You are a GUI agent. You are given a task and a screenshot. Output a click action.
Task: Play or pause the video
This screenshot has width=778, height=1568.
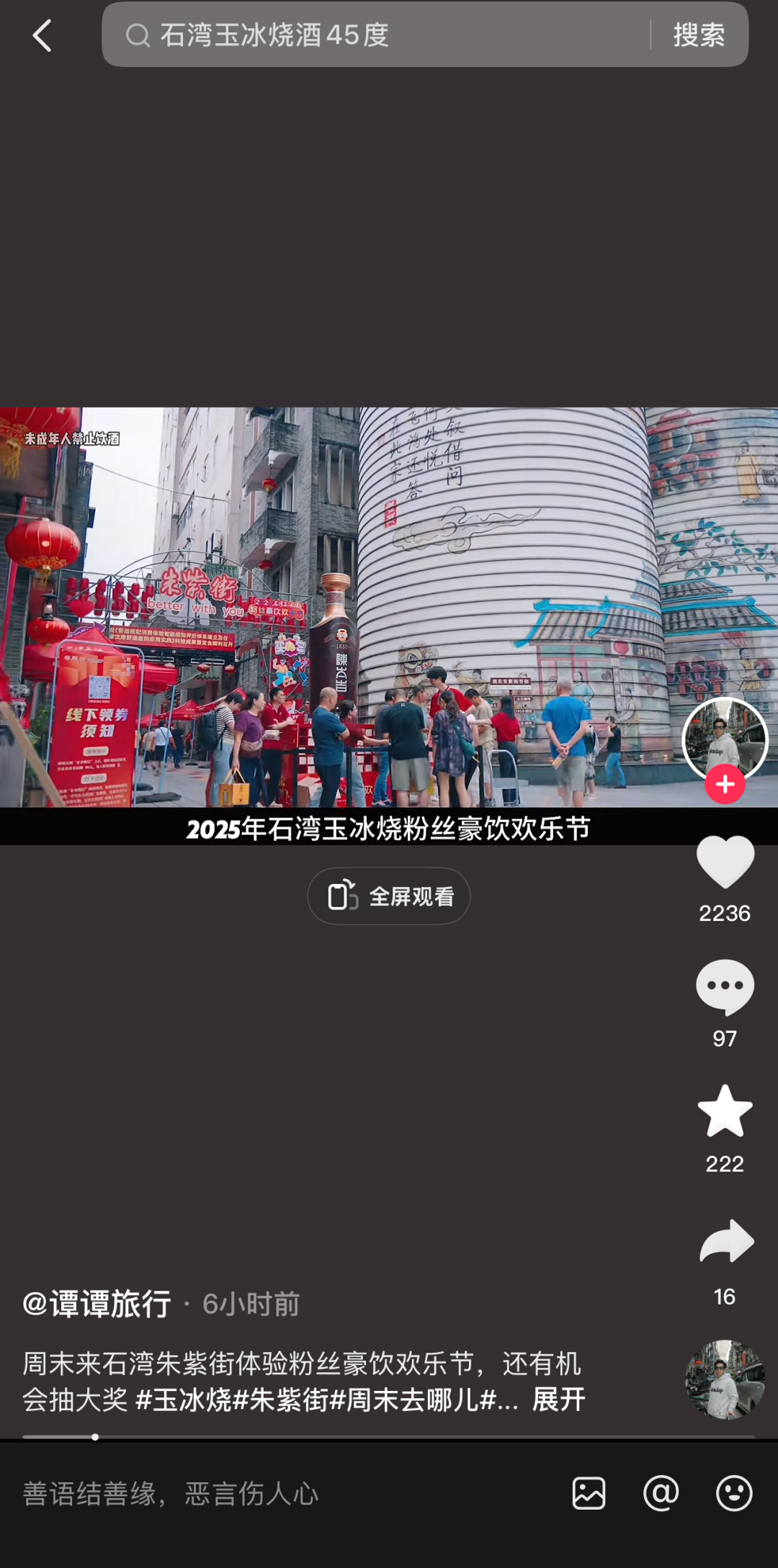pyautogui.click(x=389, y=607)
